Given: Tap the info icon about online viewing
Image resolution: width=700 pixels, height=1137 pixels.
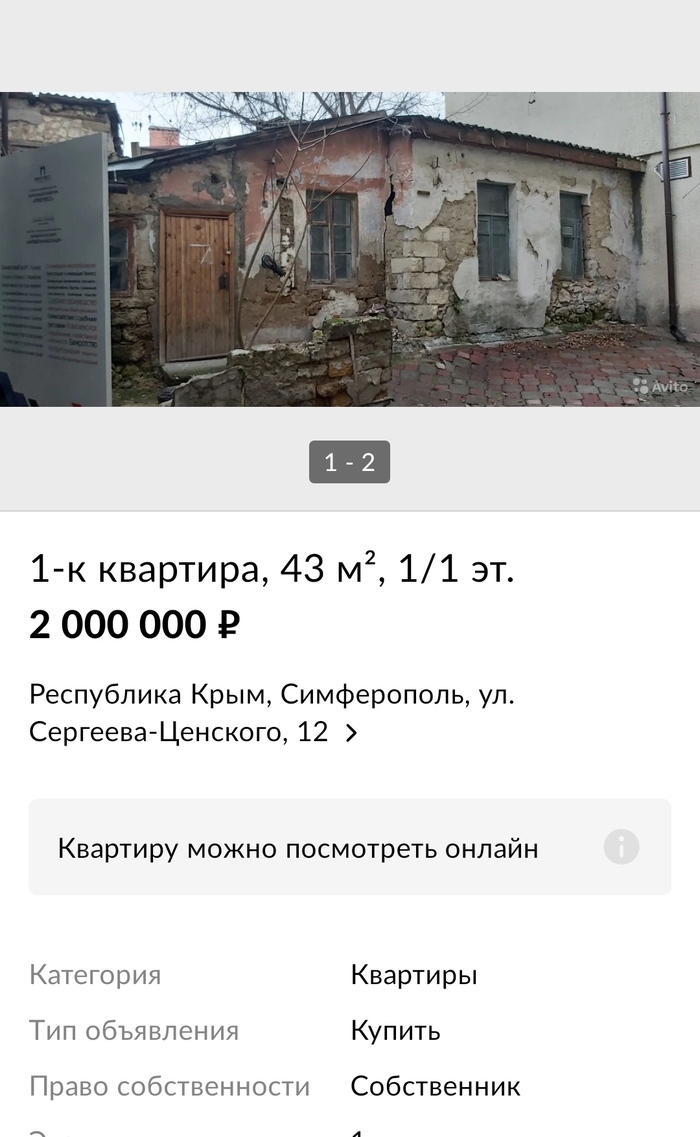Looking at the screenshot, I should click(621, 848).
